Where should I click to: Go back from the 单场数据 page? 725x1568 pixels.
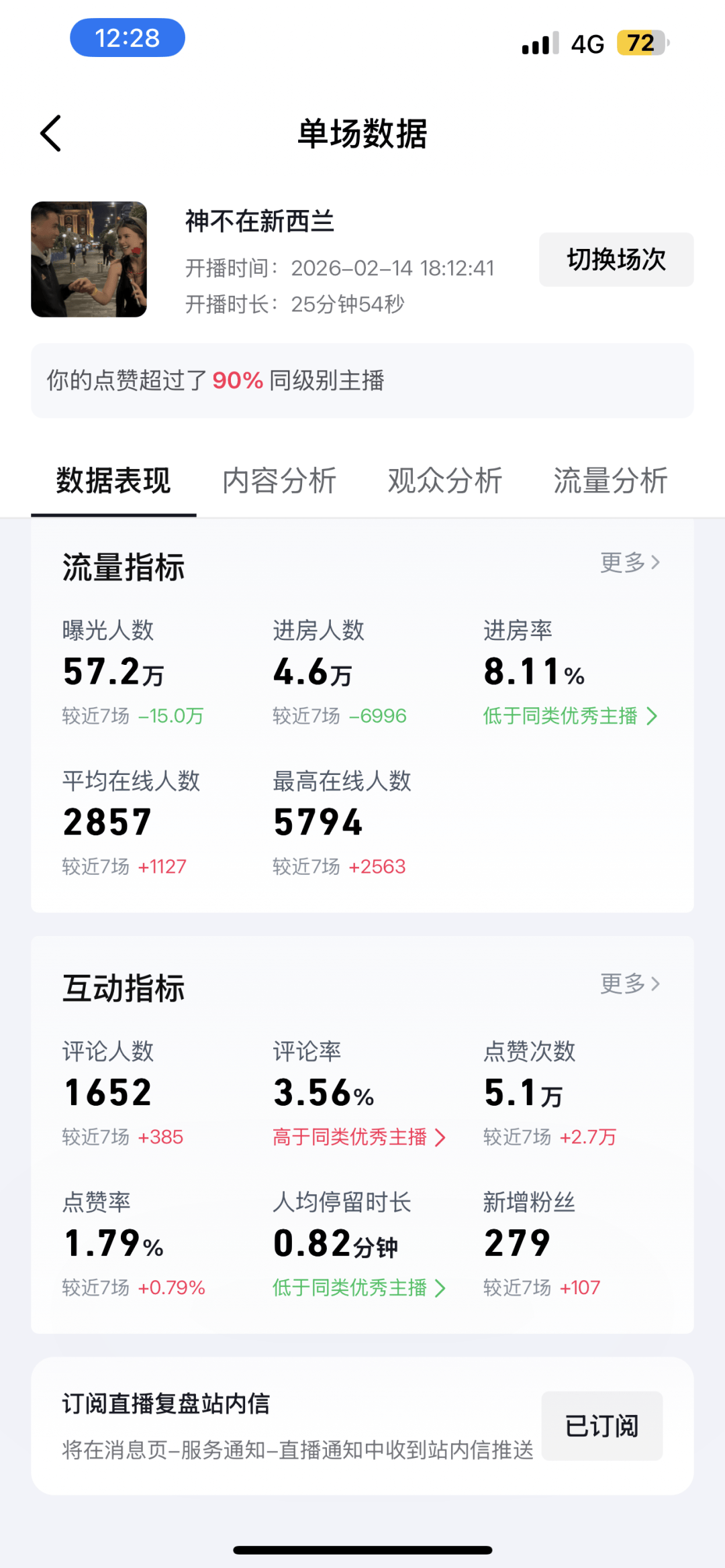pyautogui.click(x=51, y=133)
